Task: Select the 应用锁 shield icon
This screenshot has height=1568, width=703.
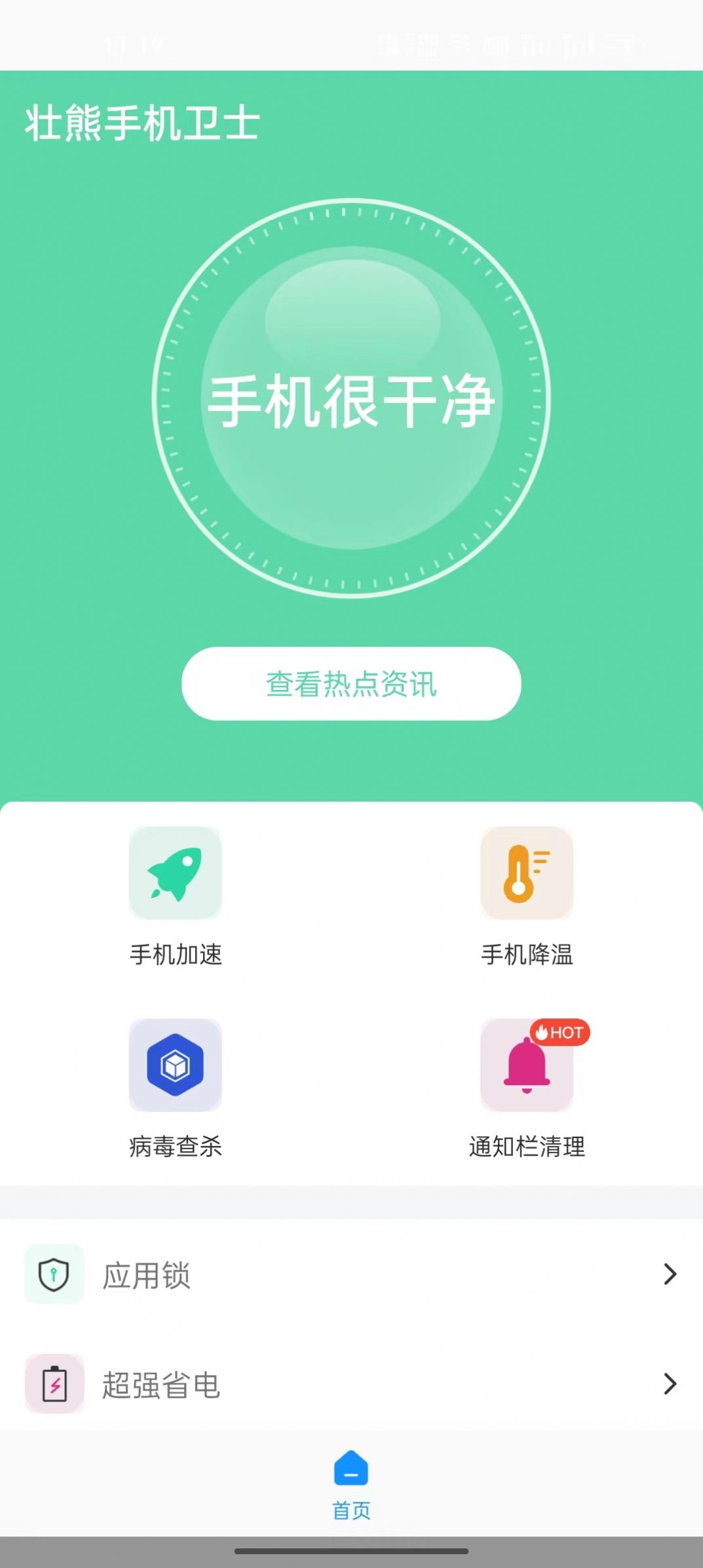Action: coord(54,1273)
